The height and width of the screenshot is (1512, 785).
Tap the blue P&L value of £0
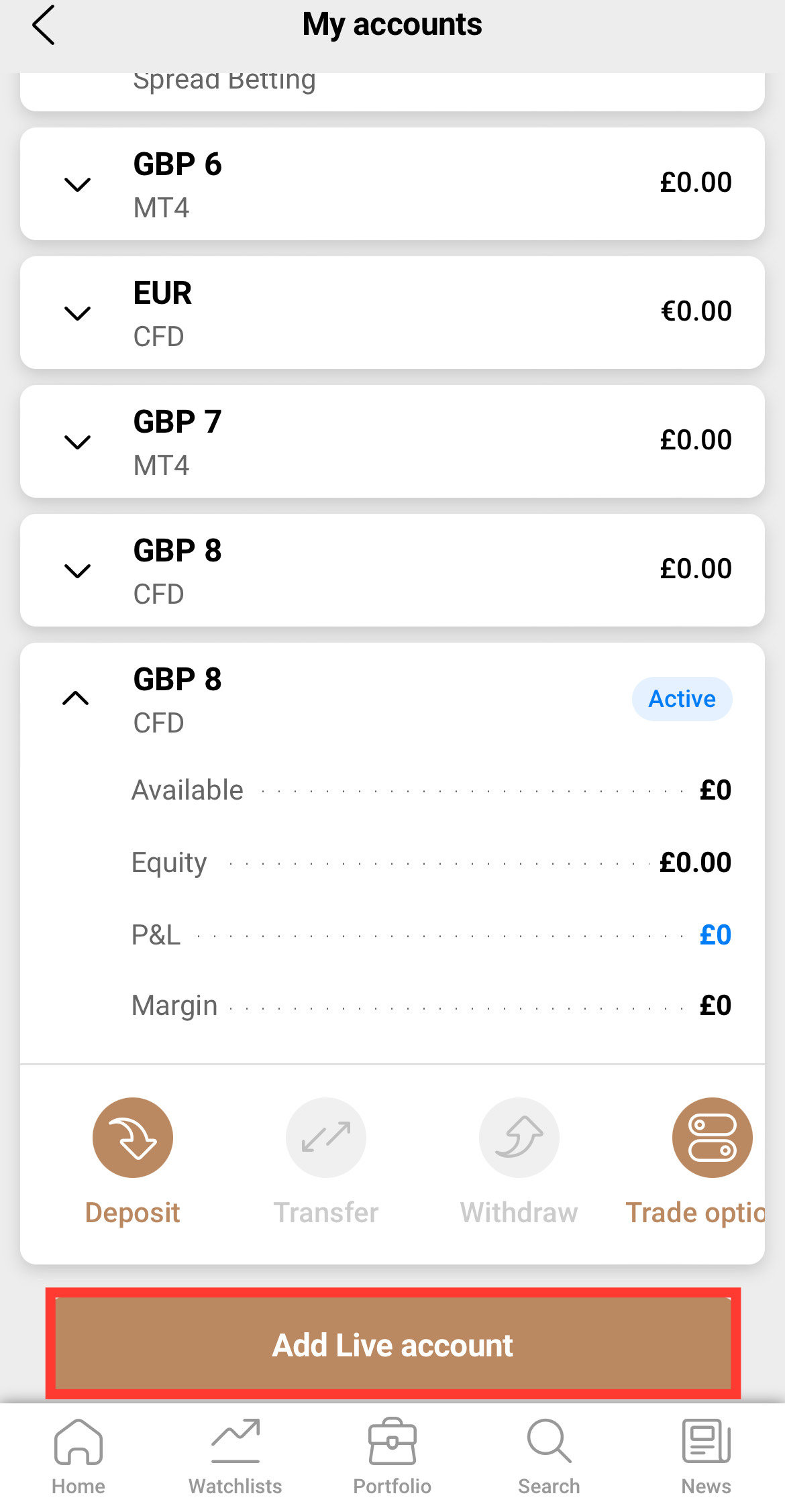click(x=715, y=934)
